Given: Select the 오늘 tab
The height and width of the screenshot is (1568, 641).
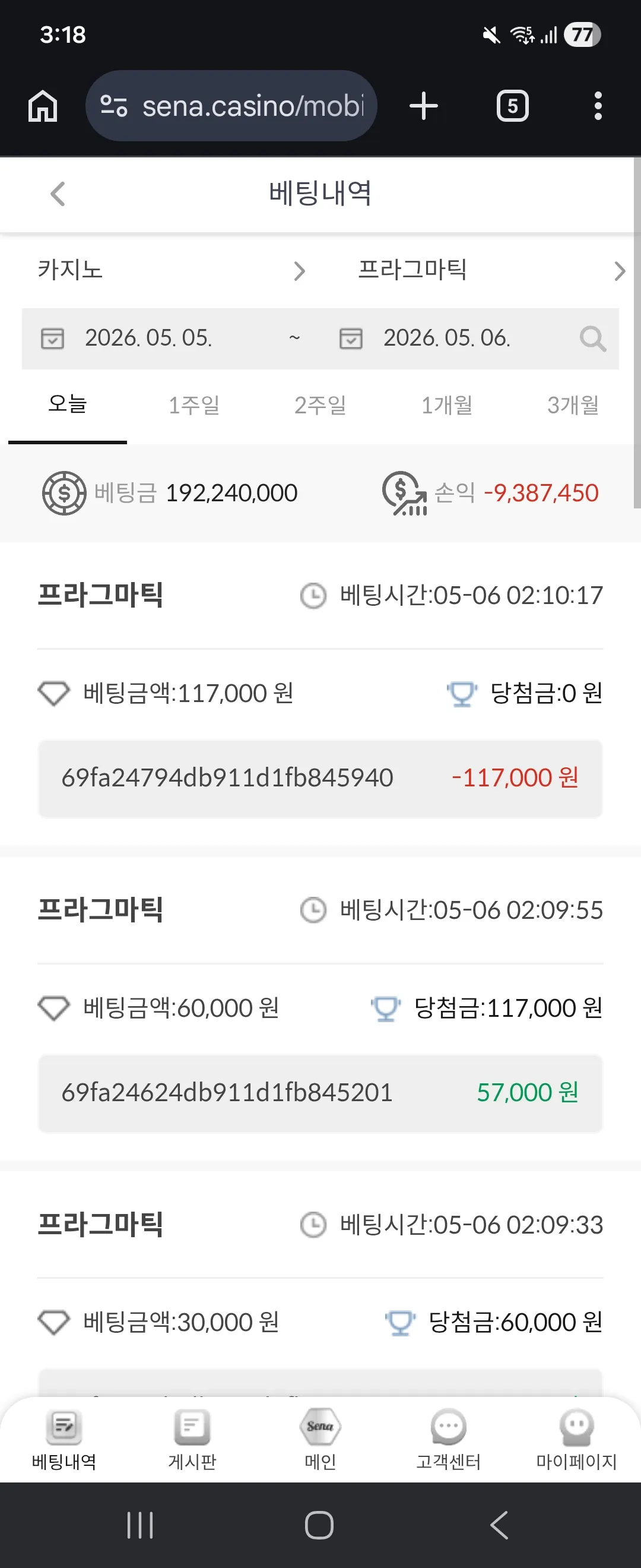Looking at the screenshot, I should point(68,404).
